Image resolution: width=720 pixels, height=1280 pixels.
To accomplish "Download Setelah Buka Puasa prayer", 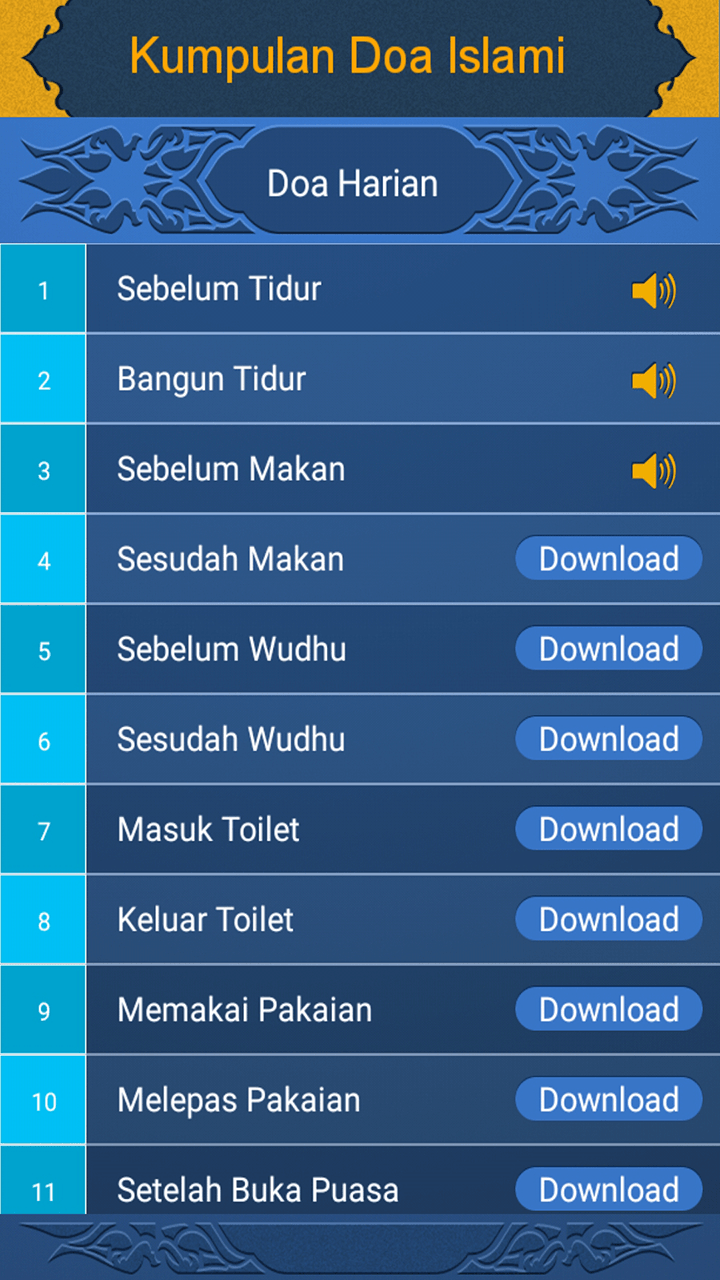I will (x=608, y=1189).
